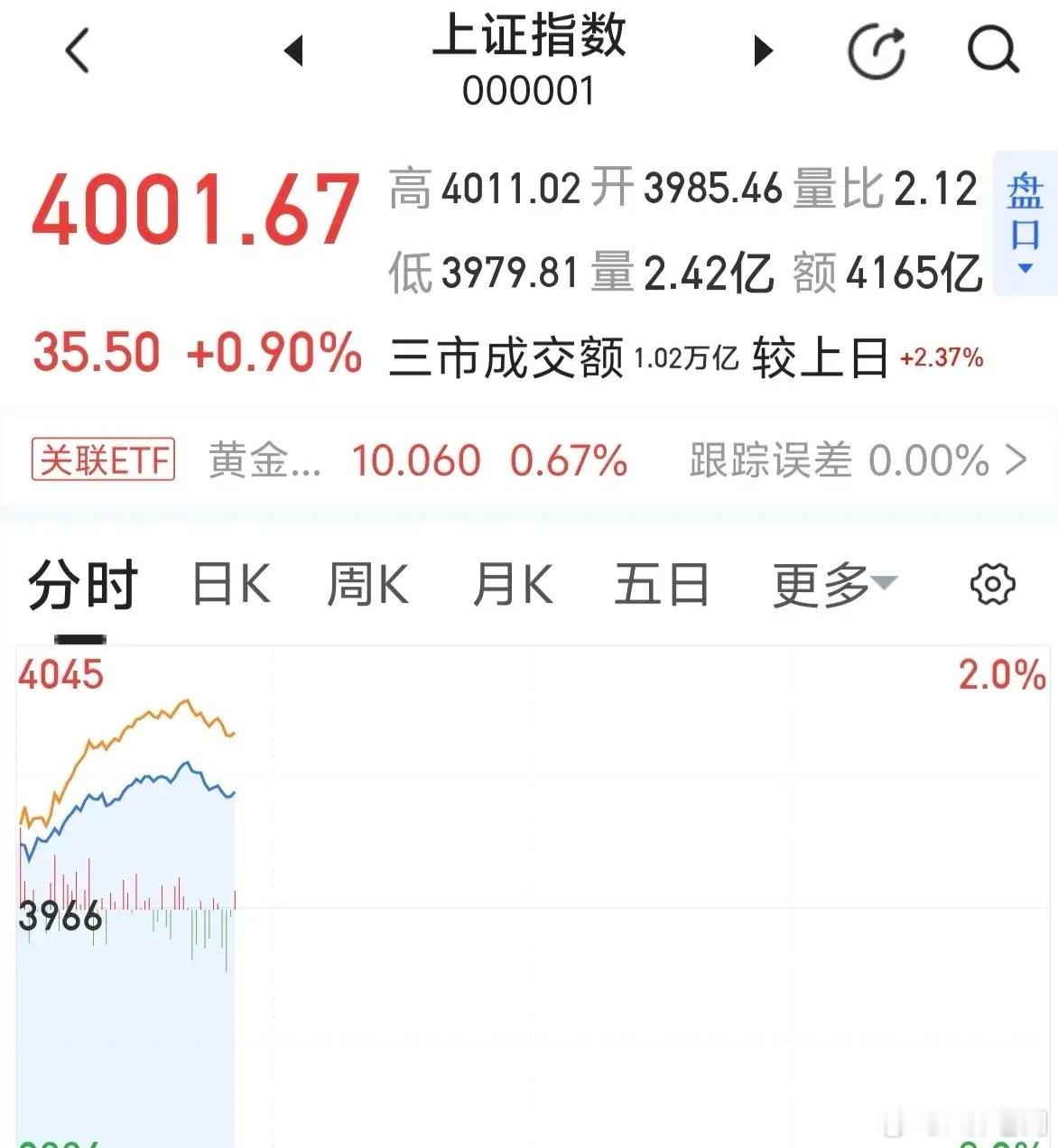Viewport: 1058px width, 1148px height.
Task: Switch to 五日 five-day chart tab
Action: click(659, 583)
